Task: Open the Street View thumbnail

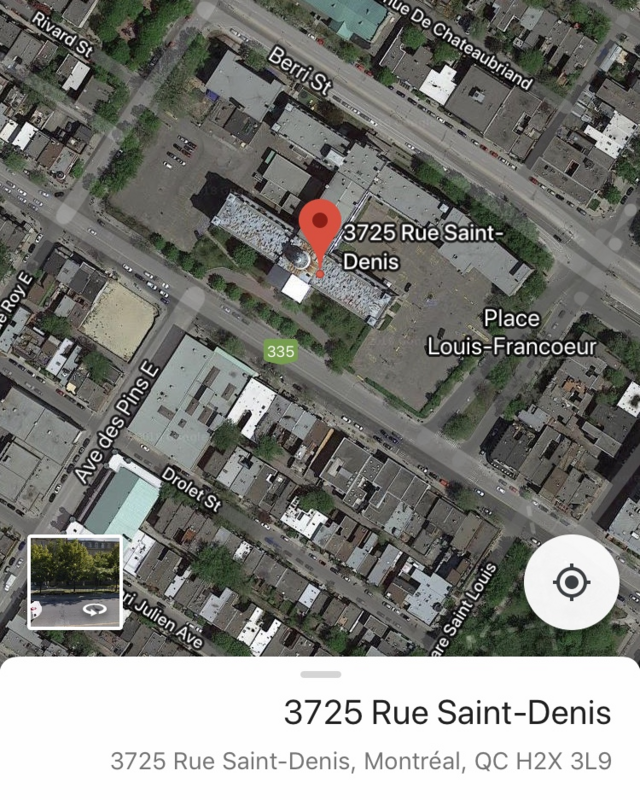Action: (x=75, y=582)
